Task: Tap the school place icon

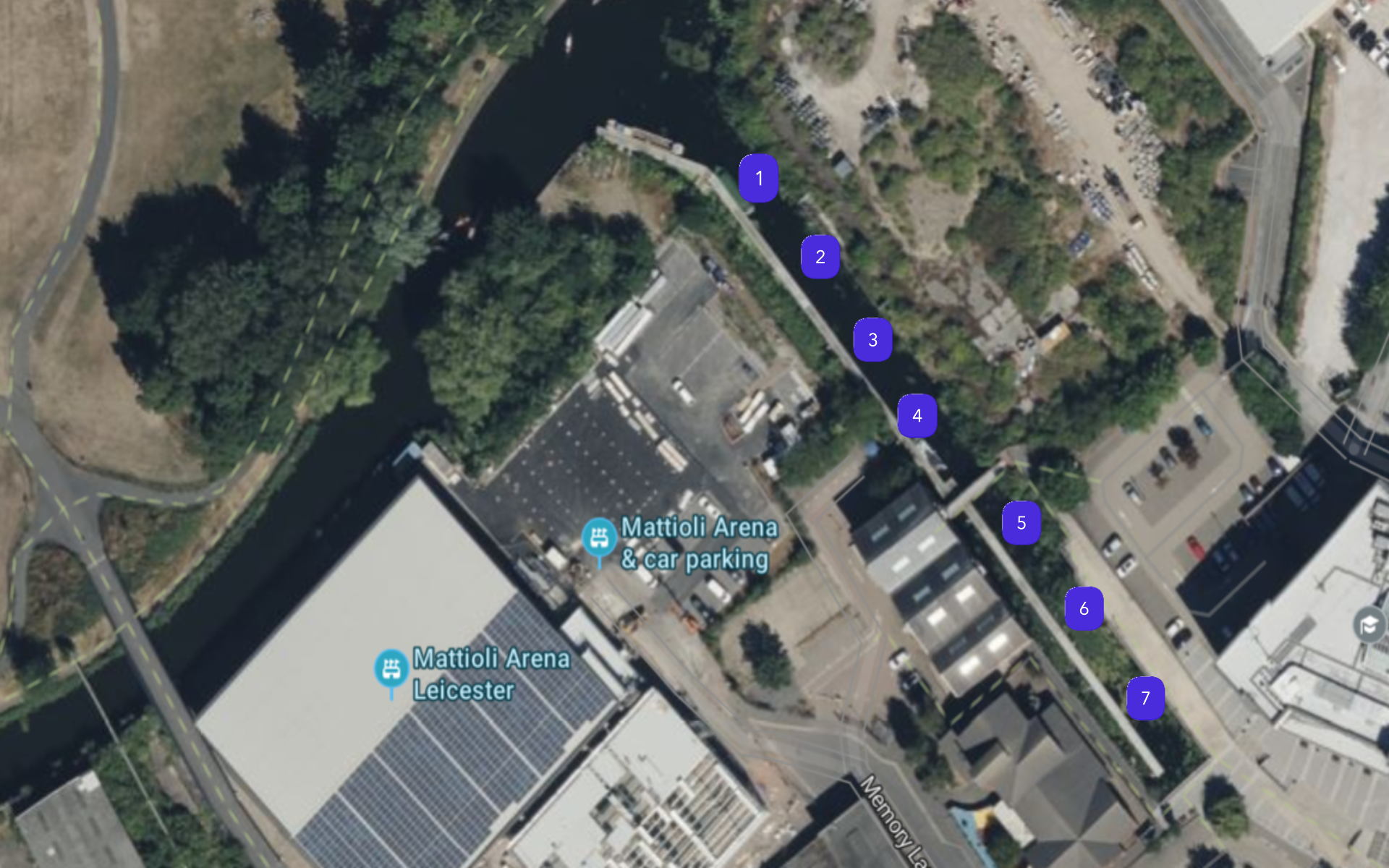Action: [x=1369, y=625]
